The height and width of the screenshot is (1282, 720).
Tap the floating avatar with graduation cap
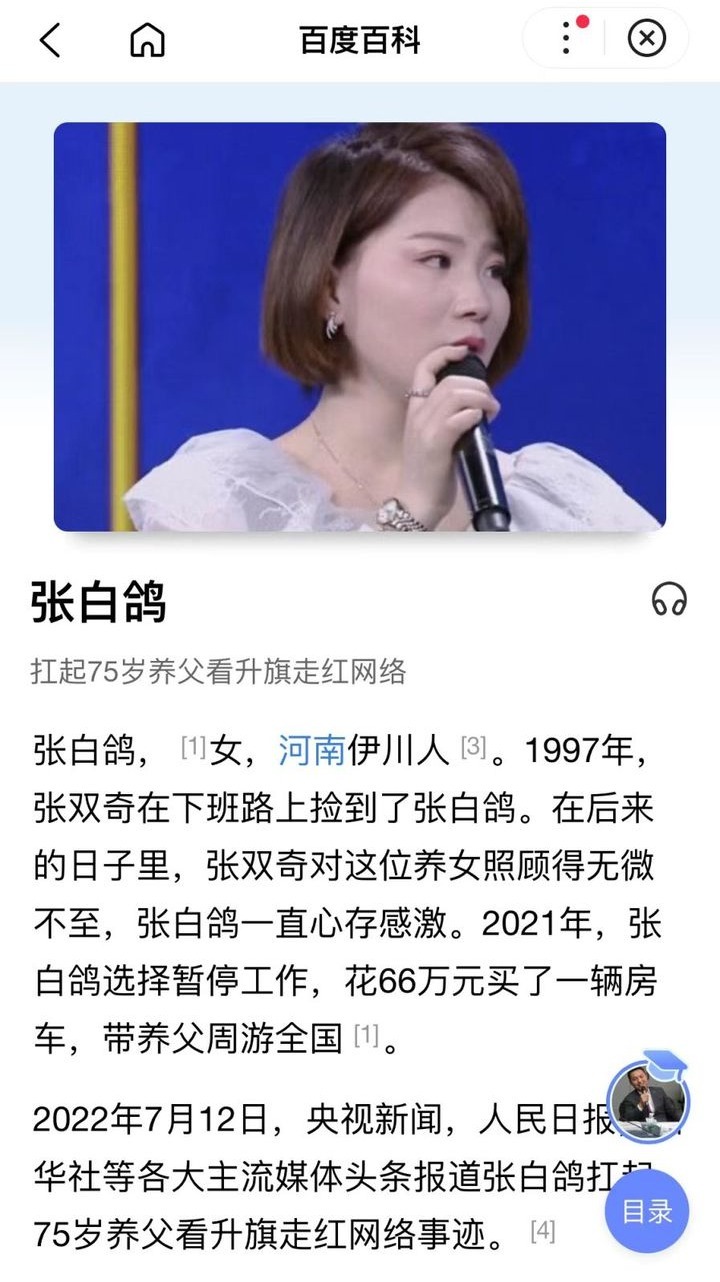point(648,1102)
